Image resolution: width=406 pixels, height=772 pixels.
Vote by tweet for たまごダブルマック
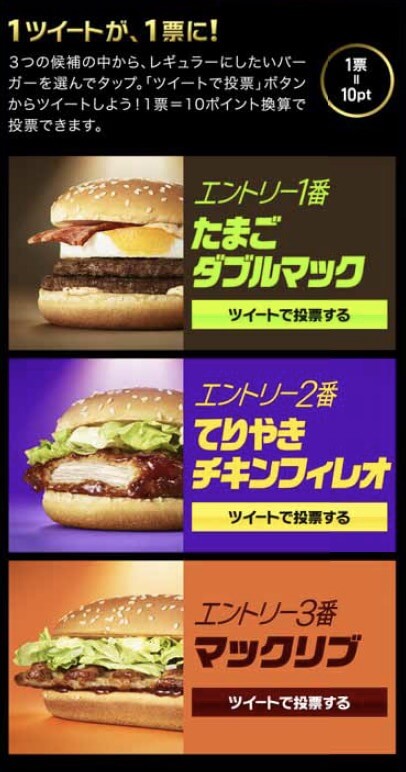tap(289, 314)
